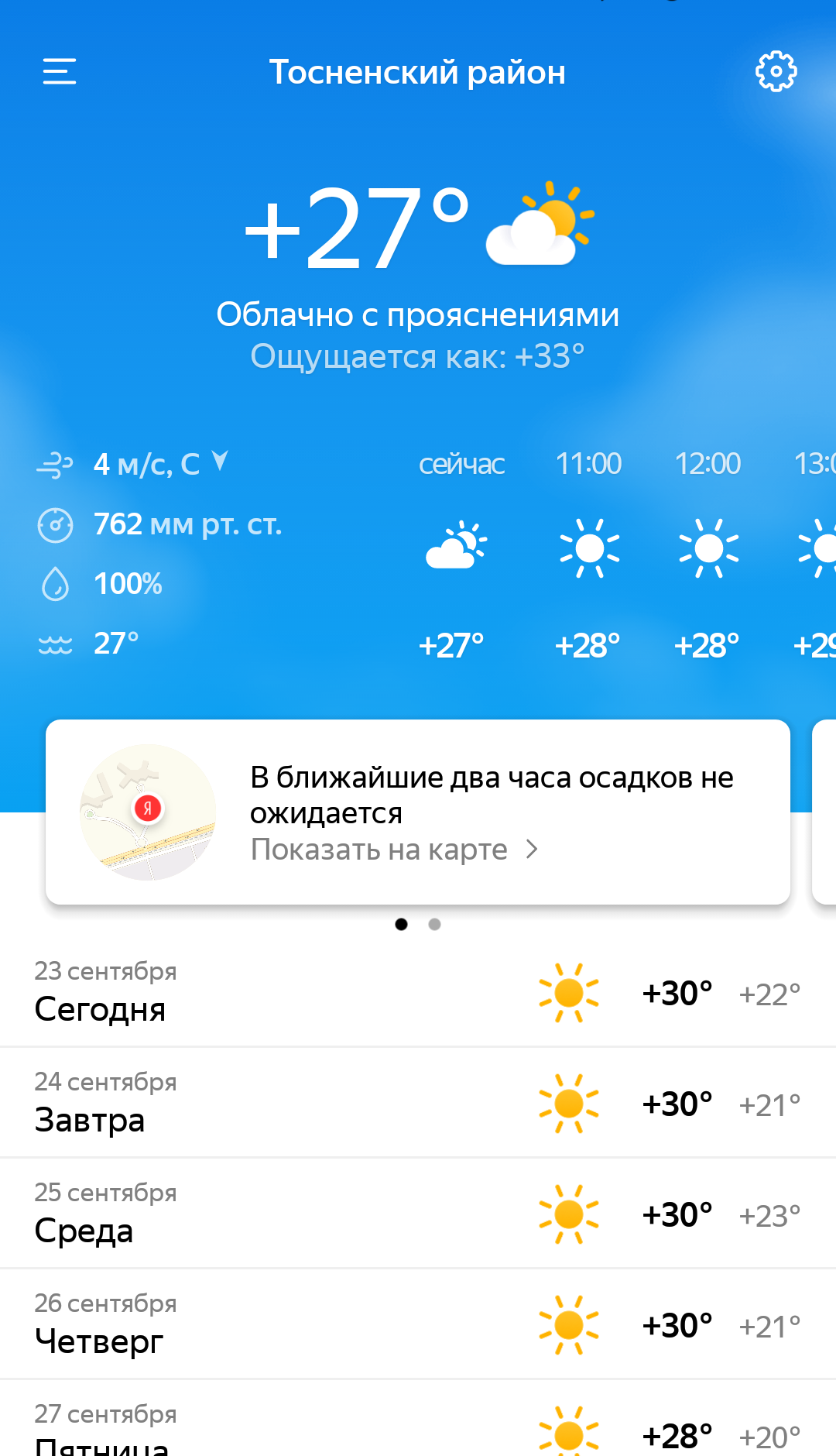Open settings via the gear icon
This screenshot has height=1456, width=836.
[x=776, y=71]
